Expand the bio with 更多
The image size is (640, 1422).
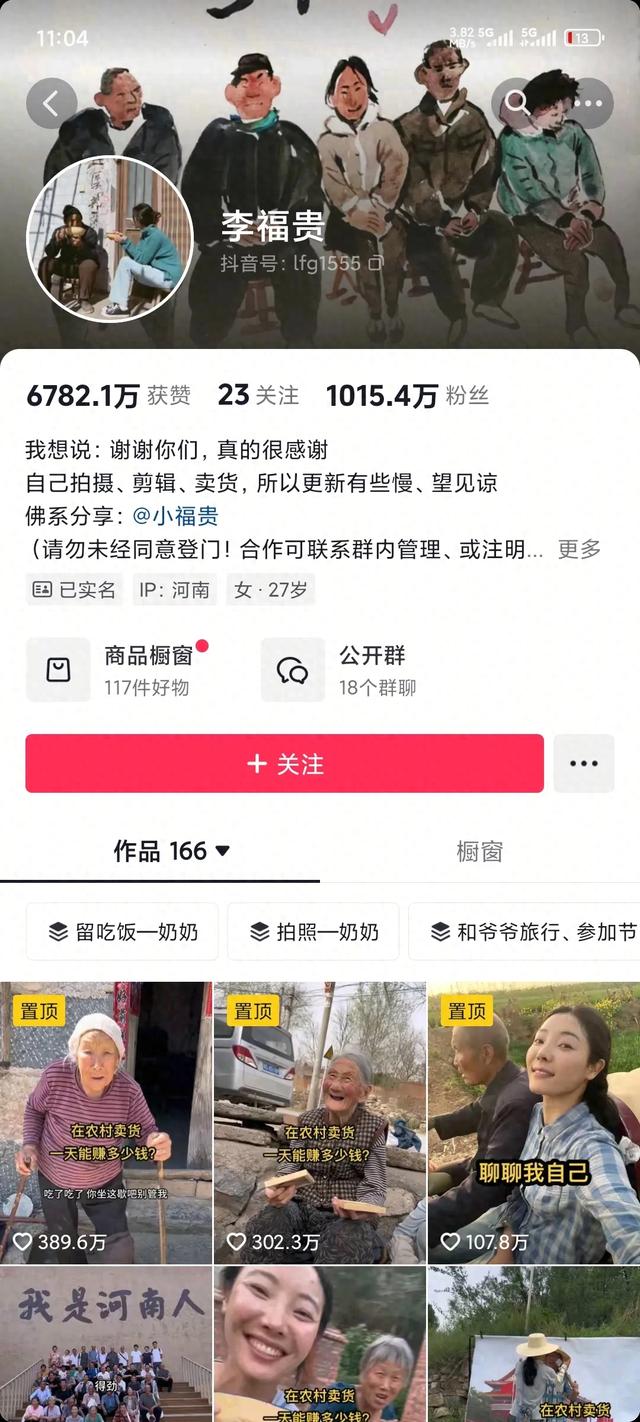[579, 549]
